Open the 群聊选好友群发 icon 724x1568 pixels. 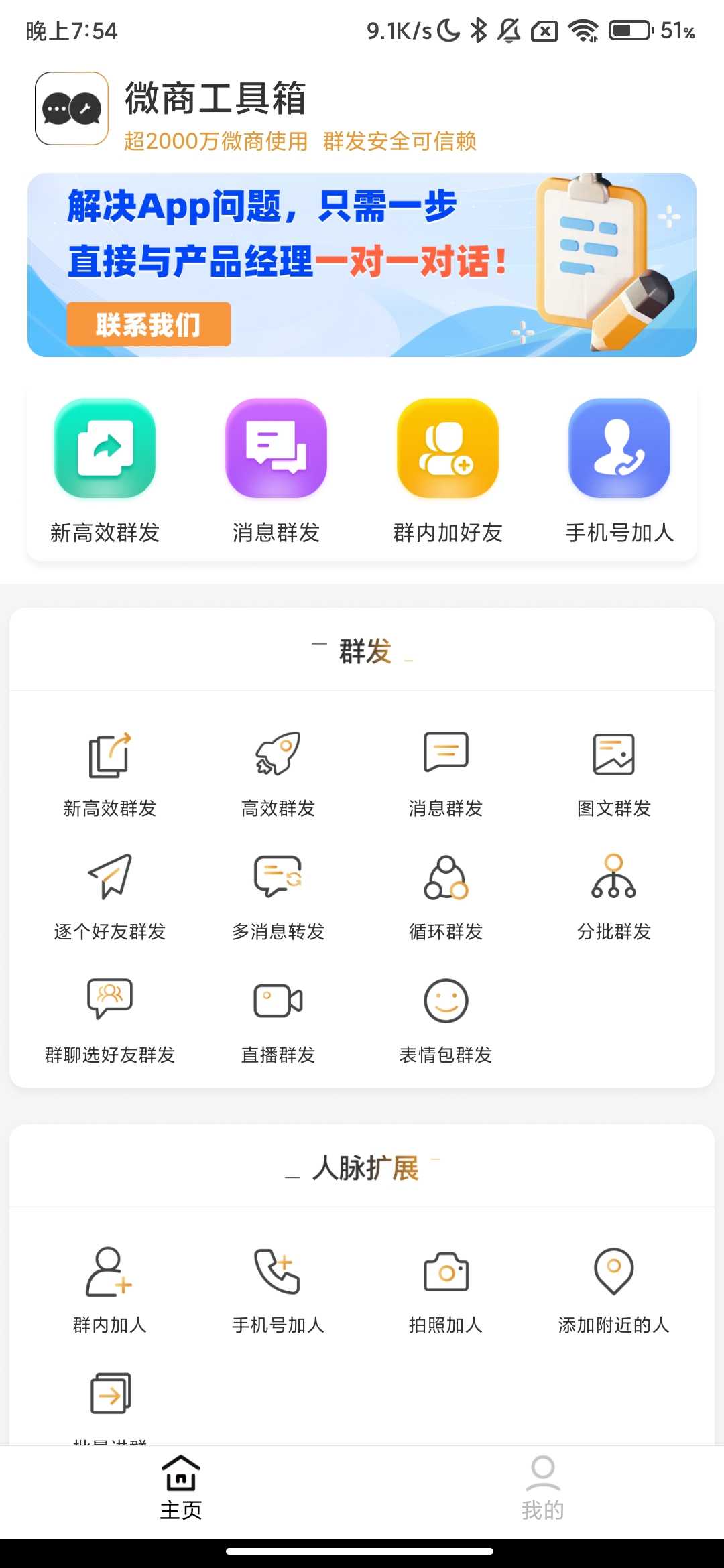111,1005
